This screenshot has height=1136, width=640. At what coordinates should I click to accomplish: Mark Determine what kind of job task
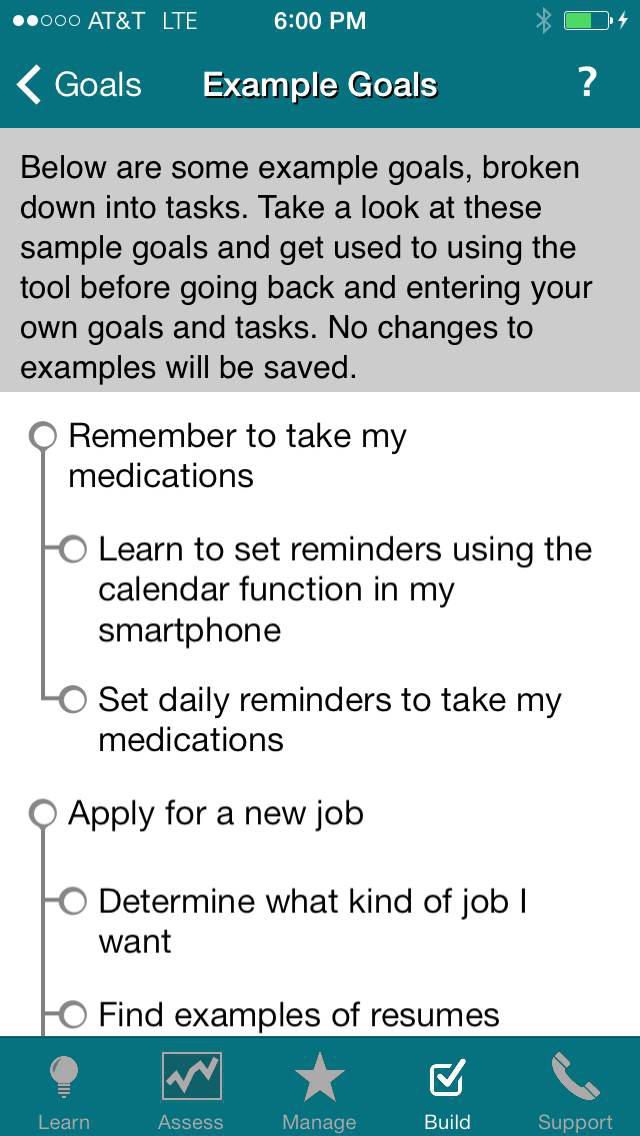point(72,902)
